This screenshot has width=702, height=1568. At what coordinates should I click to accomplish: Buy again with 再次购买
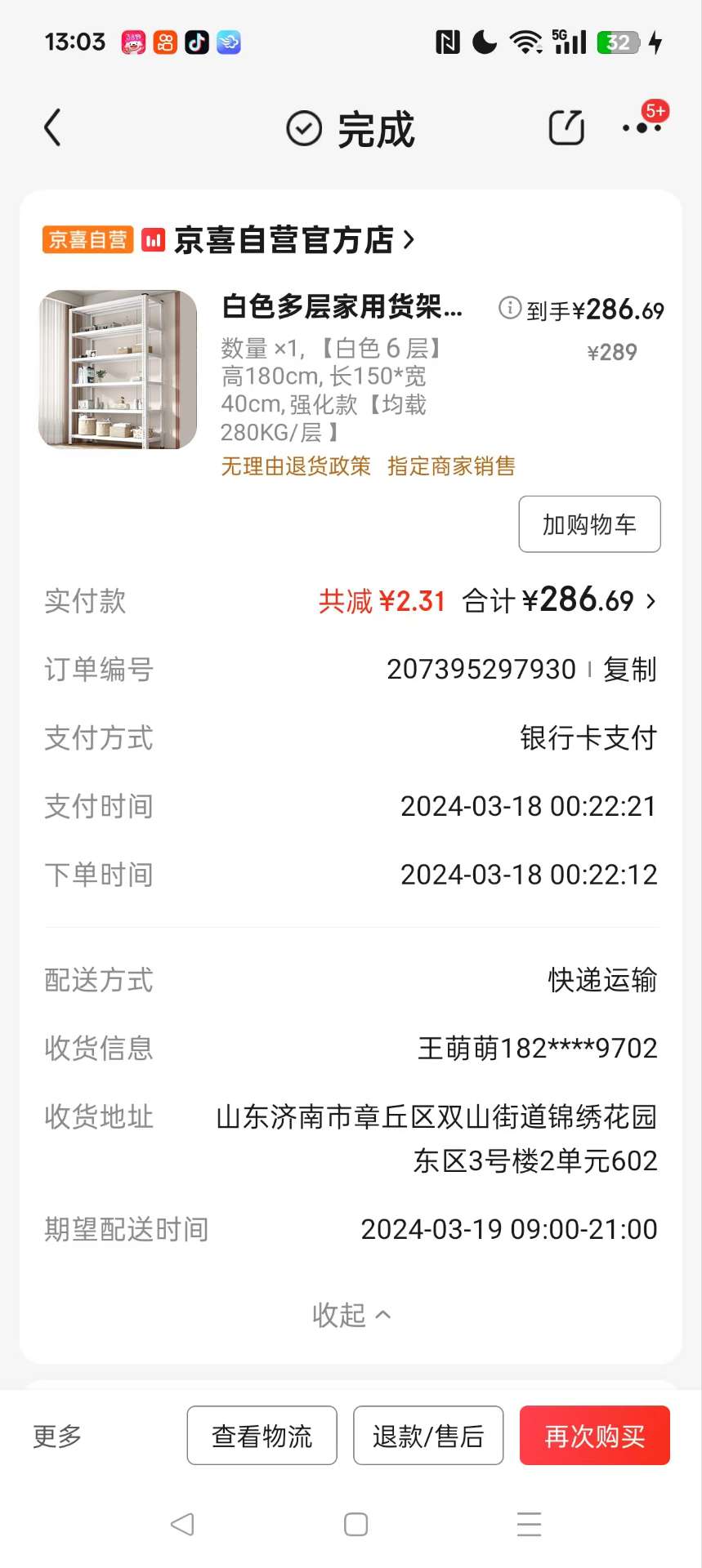pos(594,1436)
